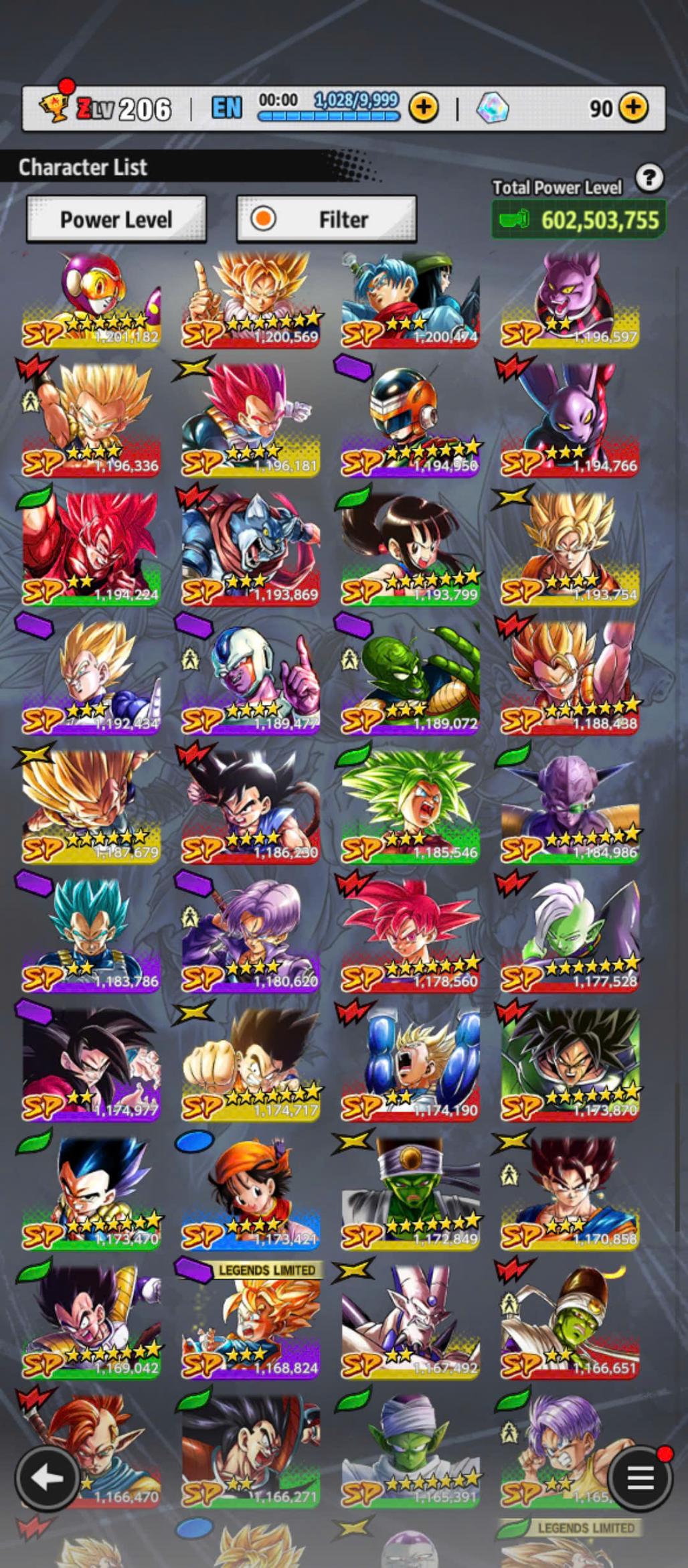Open the character card rated 1,200,569

click(x=250, y=299)
